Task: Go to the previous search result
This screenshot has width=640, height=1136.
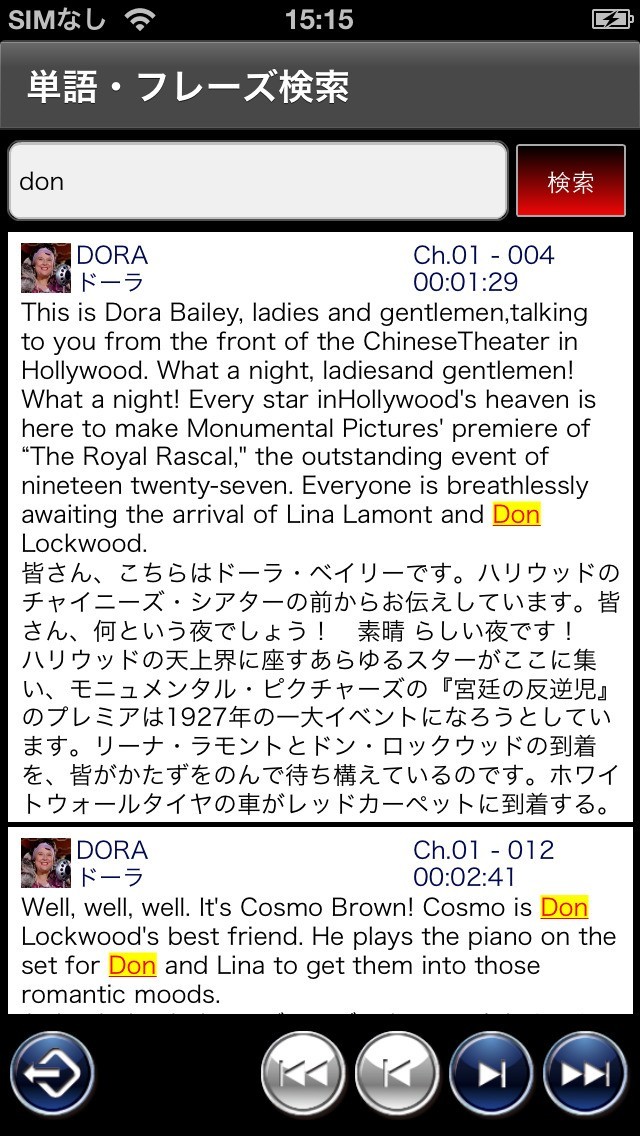Action: tap(397, 1073)
